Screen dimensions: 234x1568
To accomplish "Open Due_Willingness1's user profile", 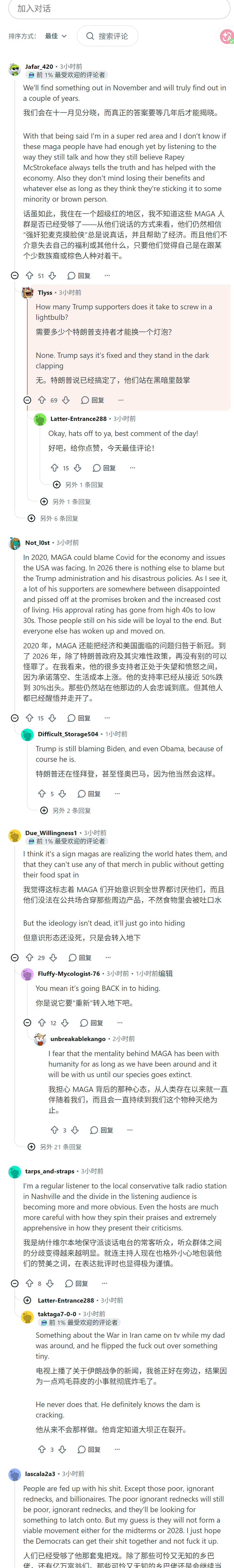I will 51,833.
